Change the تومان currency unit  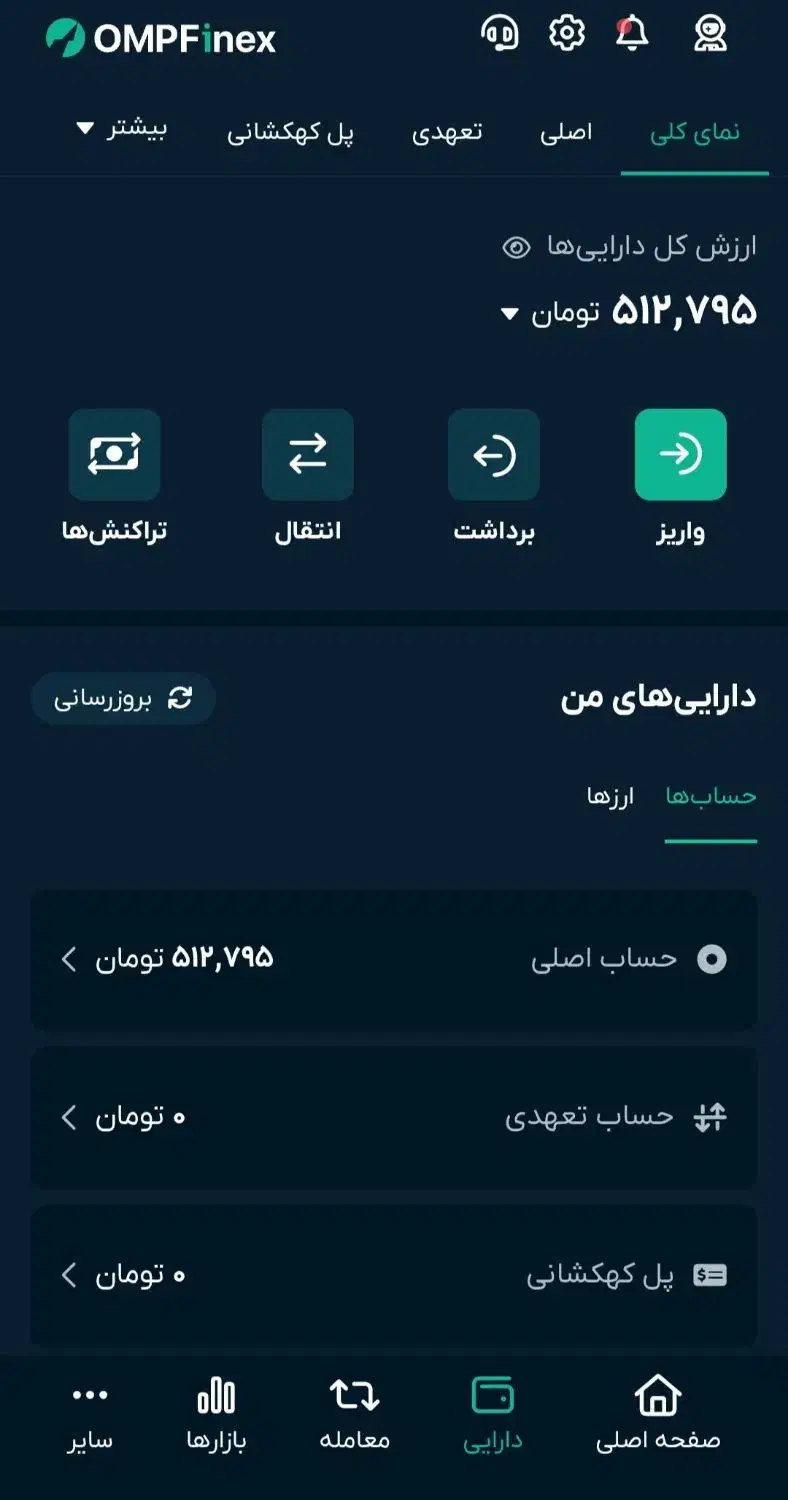point(550,313)
